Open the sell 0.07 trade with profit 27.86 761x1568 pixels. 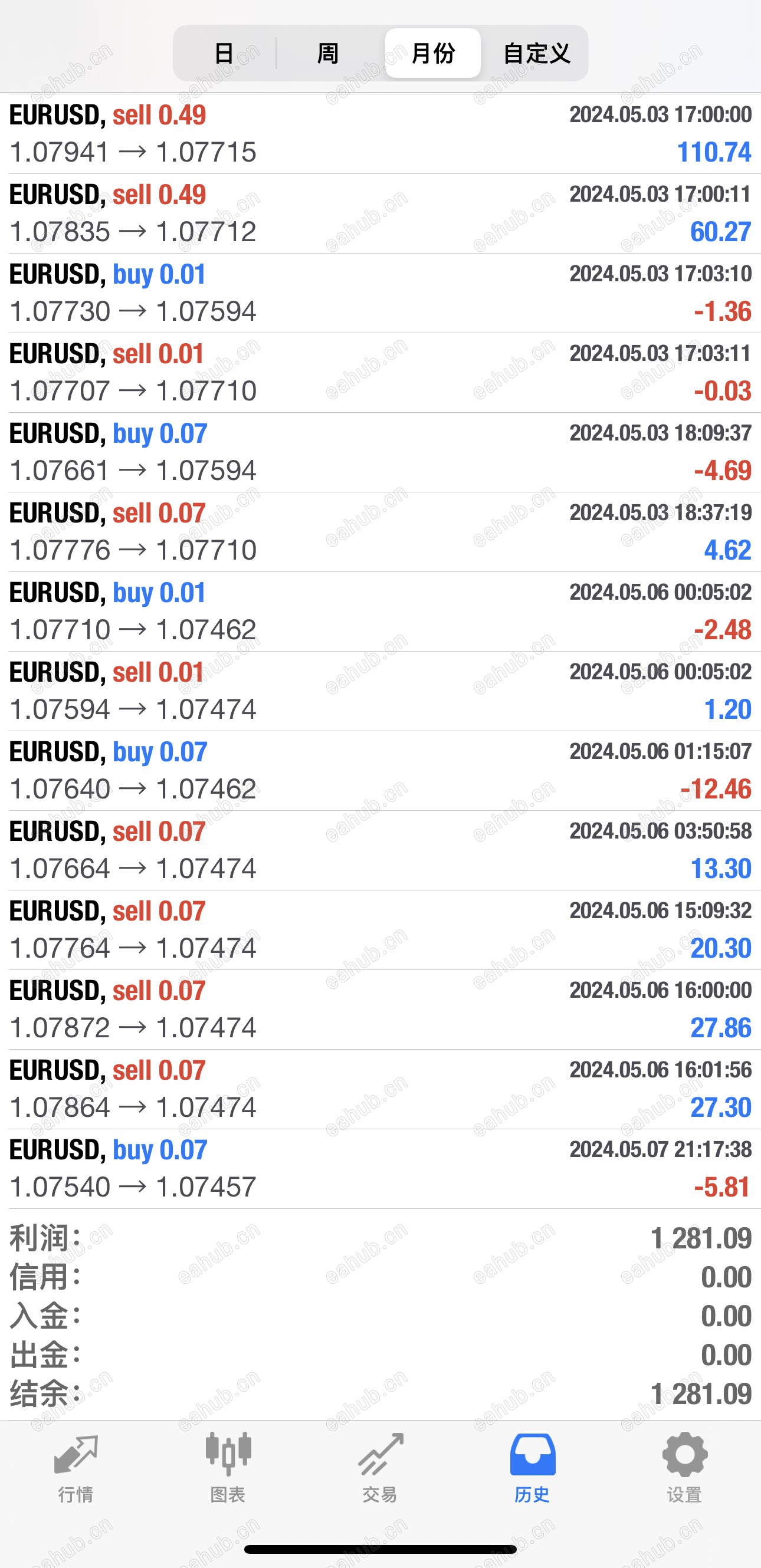point(380,1010)
